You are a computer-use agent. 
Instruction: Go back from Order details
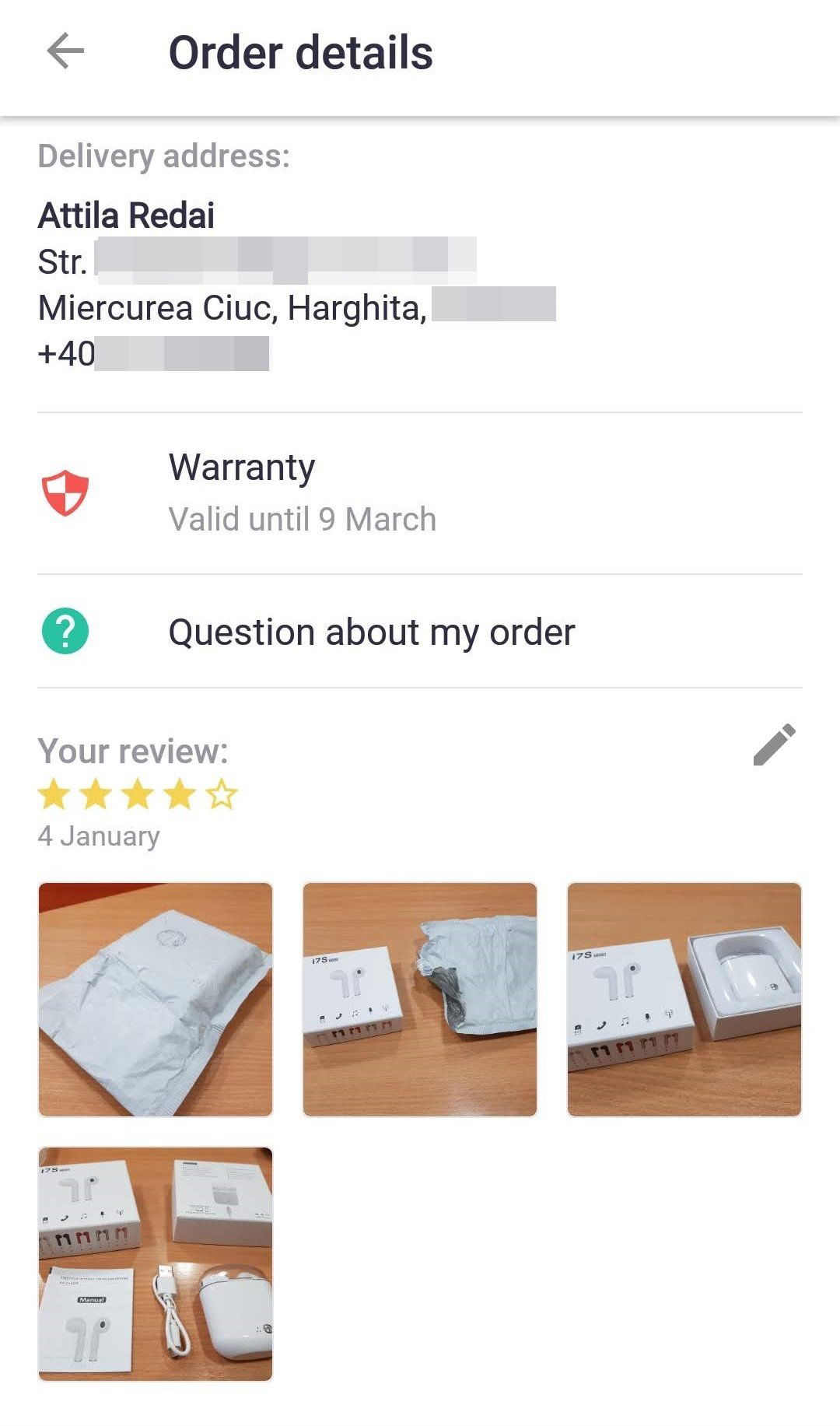tap(65, 52)
